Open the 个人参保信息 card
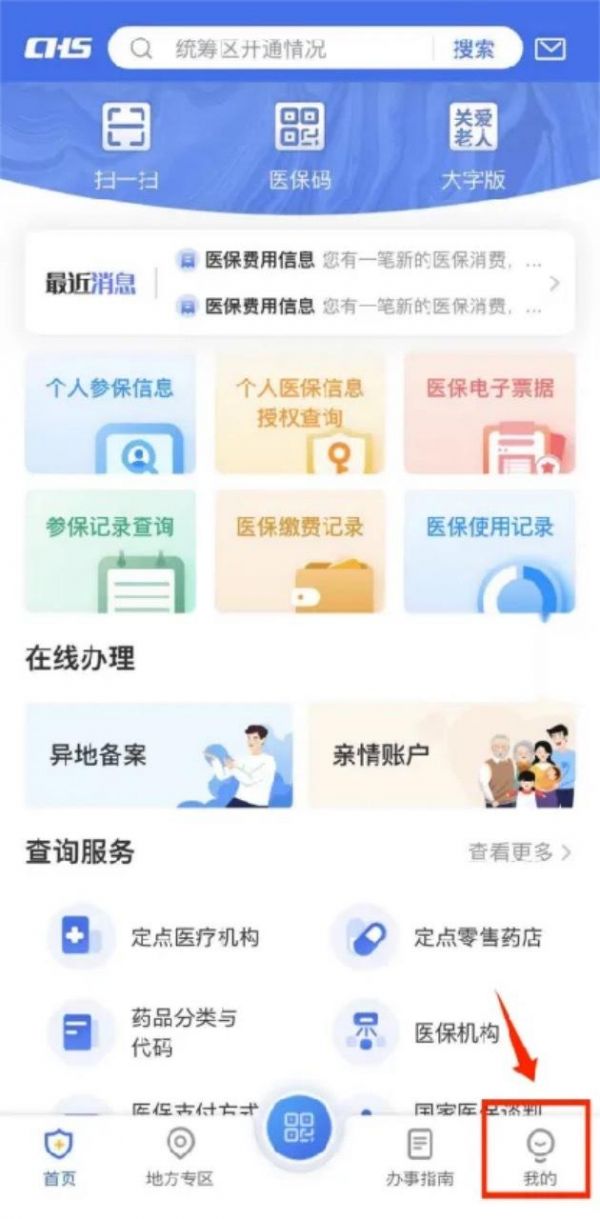The width and height of the screenshot is (600, 1219). point(110,412)
